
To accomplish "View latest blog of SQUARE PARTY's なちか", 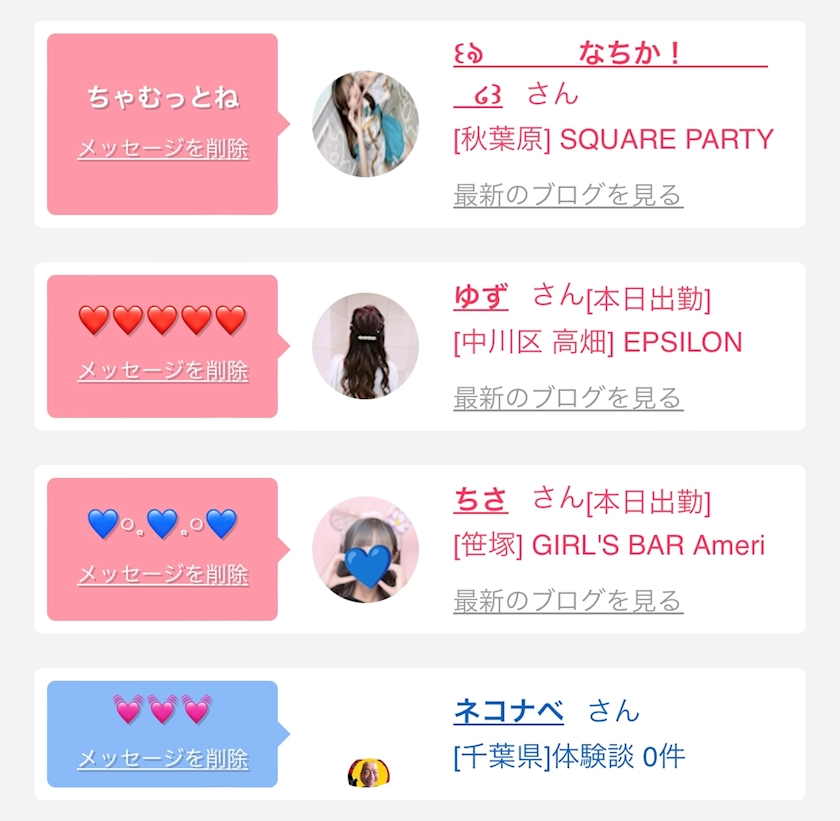I will 568,195.
